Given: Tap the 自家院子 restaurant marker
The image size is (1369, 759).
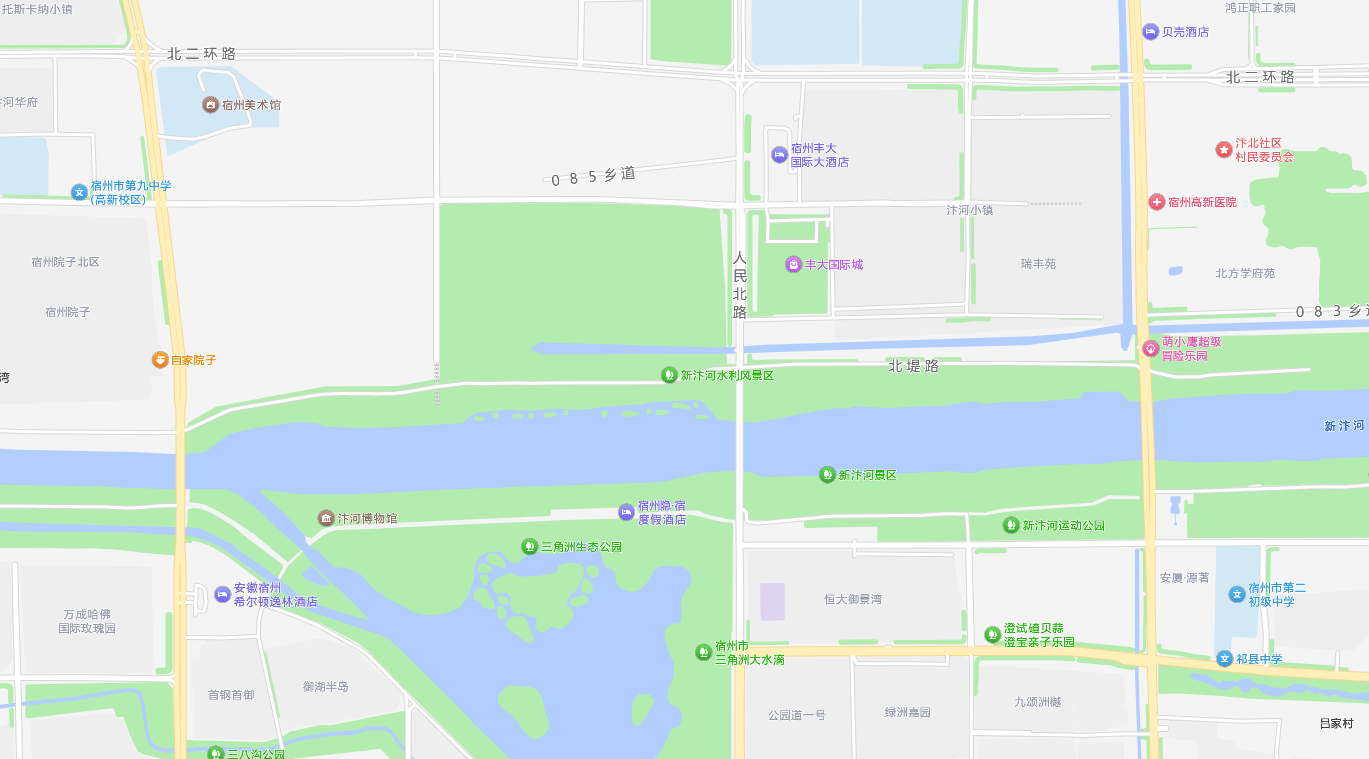Looking at the screenshot, I should pyautogui.click(x=160, y=360).
